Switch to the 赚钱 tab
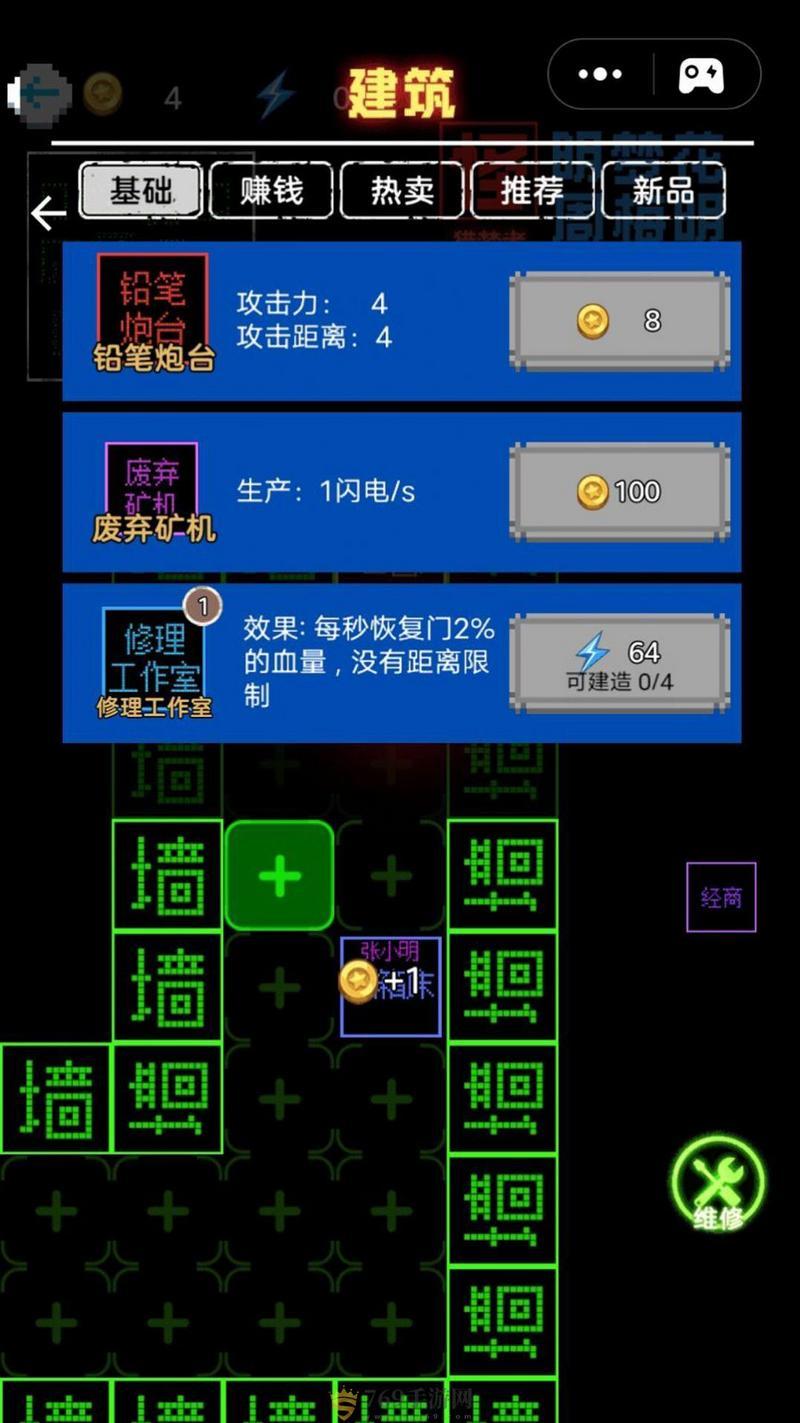Image resolution: width=800 pixels, height=1423 pixels. point(271,190)
